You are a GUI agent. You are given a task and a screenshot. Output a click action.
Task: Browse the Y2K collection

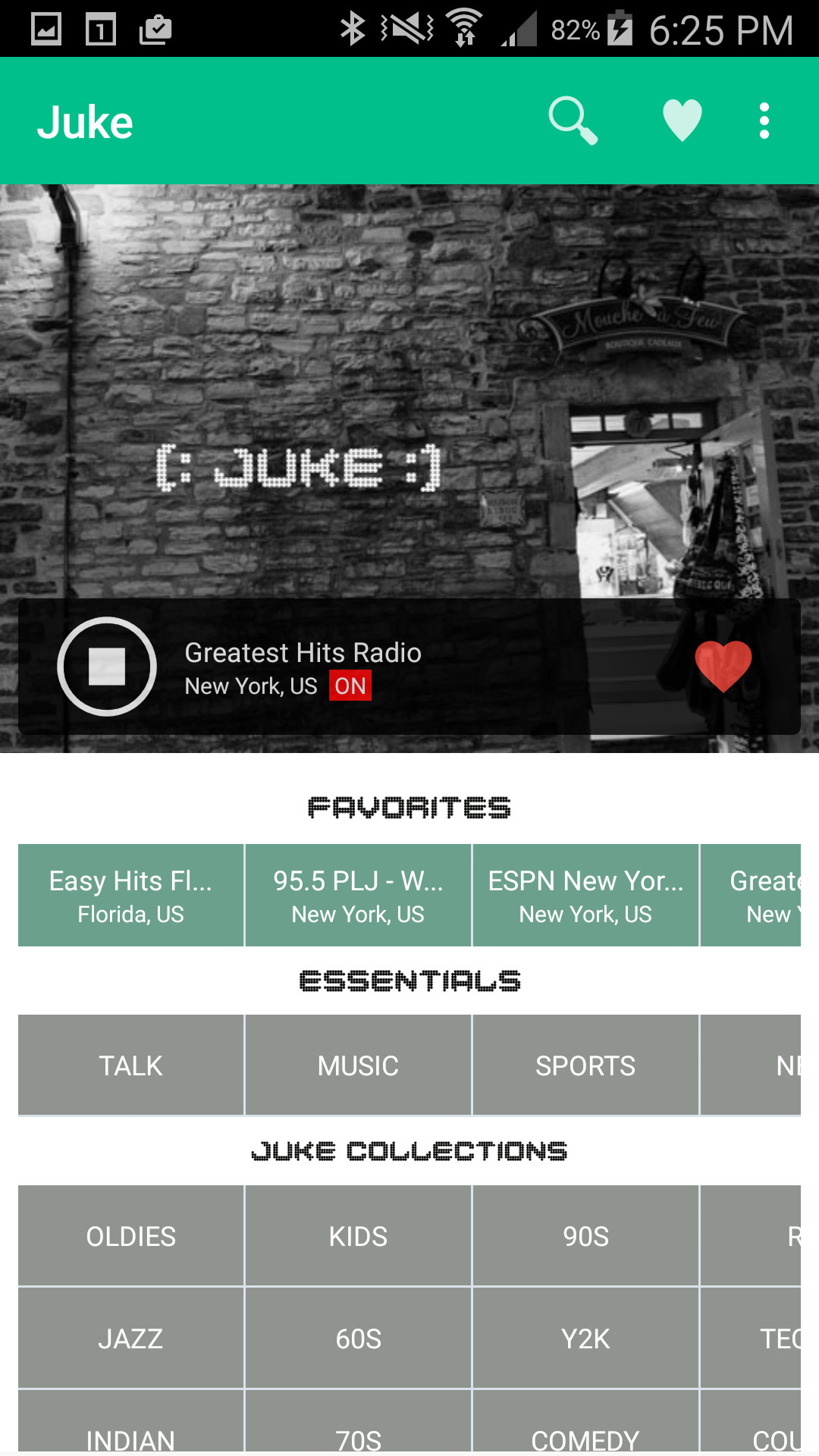tap(585, 1338)
